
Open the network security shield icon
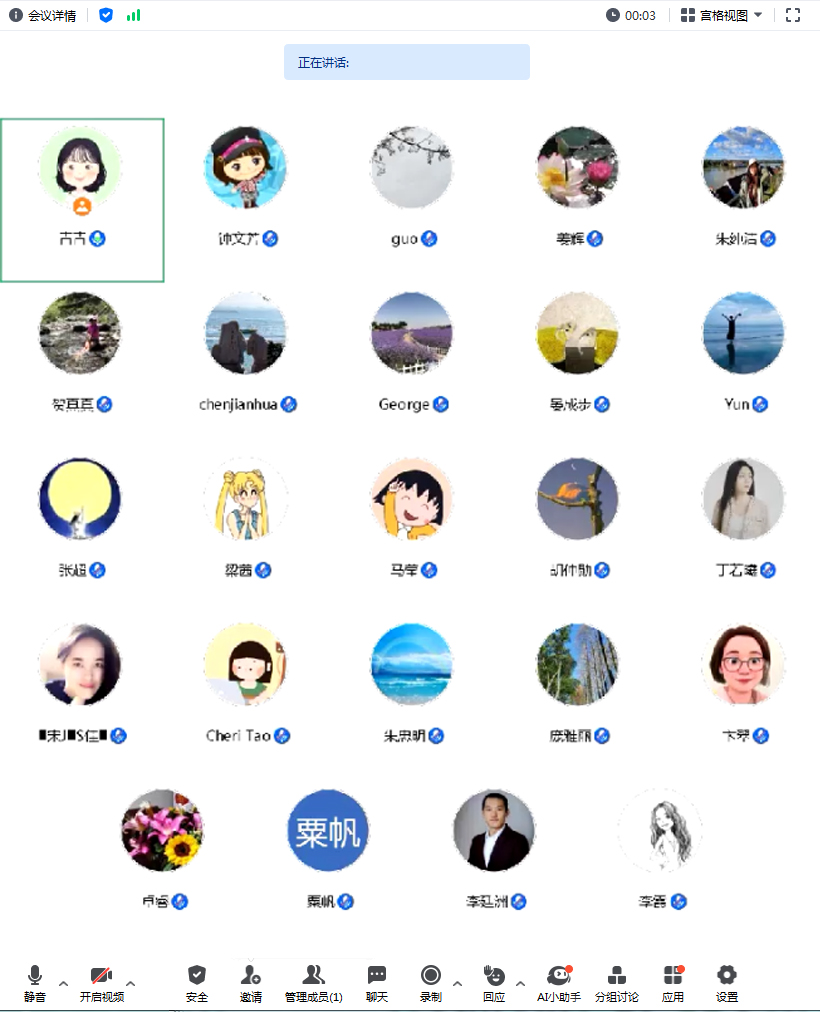[x=106, y=15]
